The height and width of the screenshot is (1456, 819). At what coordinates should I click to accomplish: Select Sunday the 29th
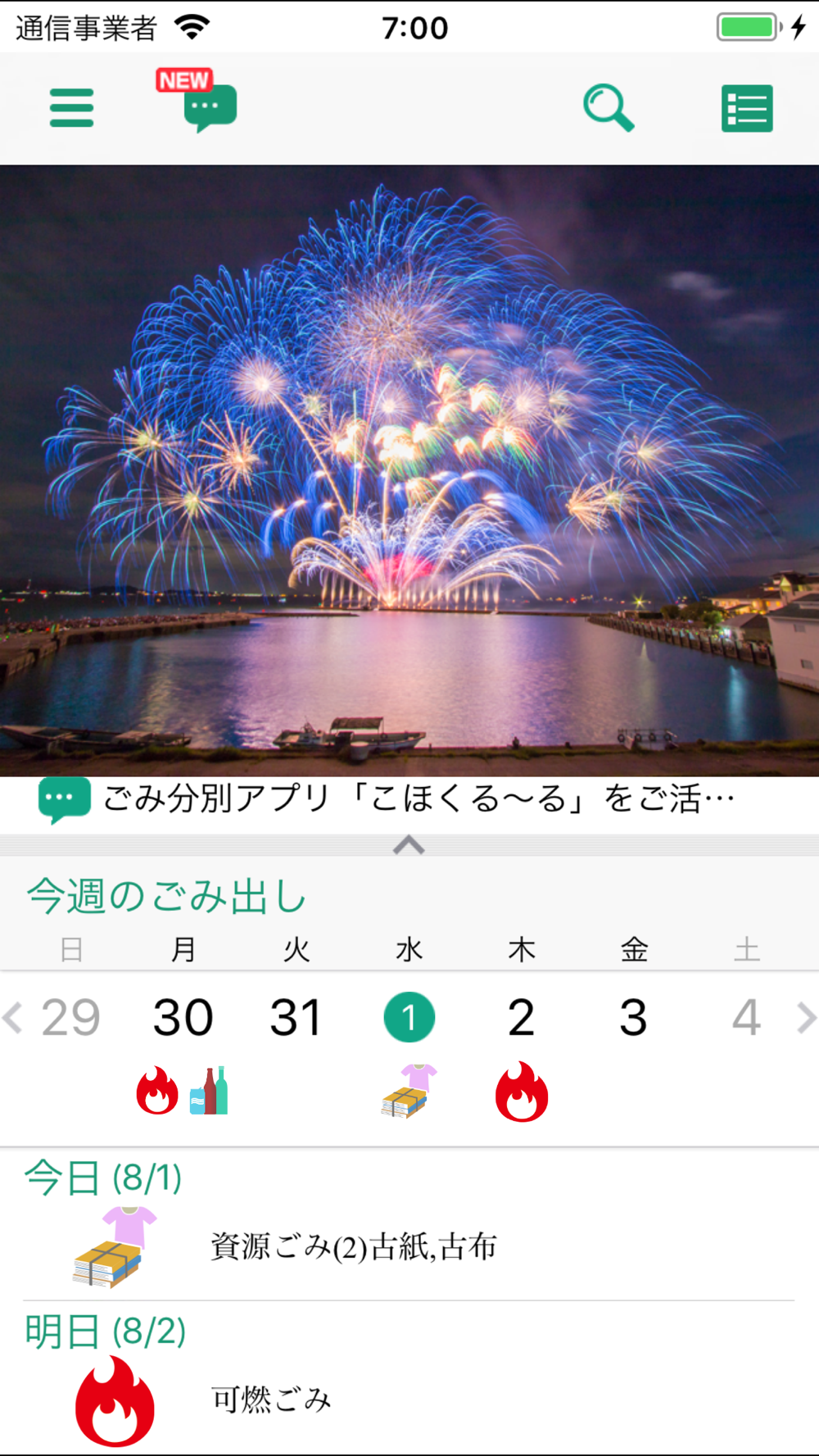(x=71, y=1018)
